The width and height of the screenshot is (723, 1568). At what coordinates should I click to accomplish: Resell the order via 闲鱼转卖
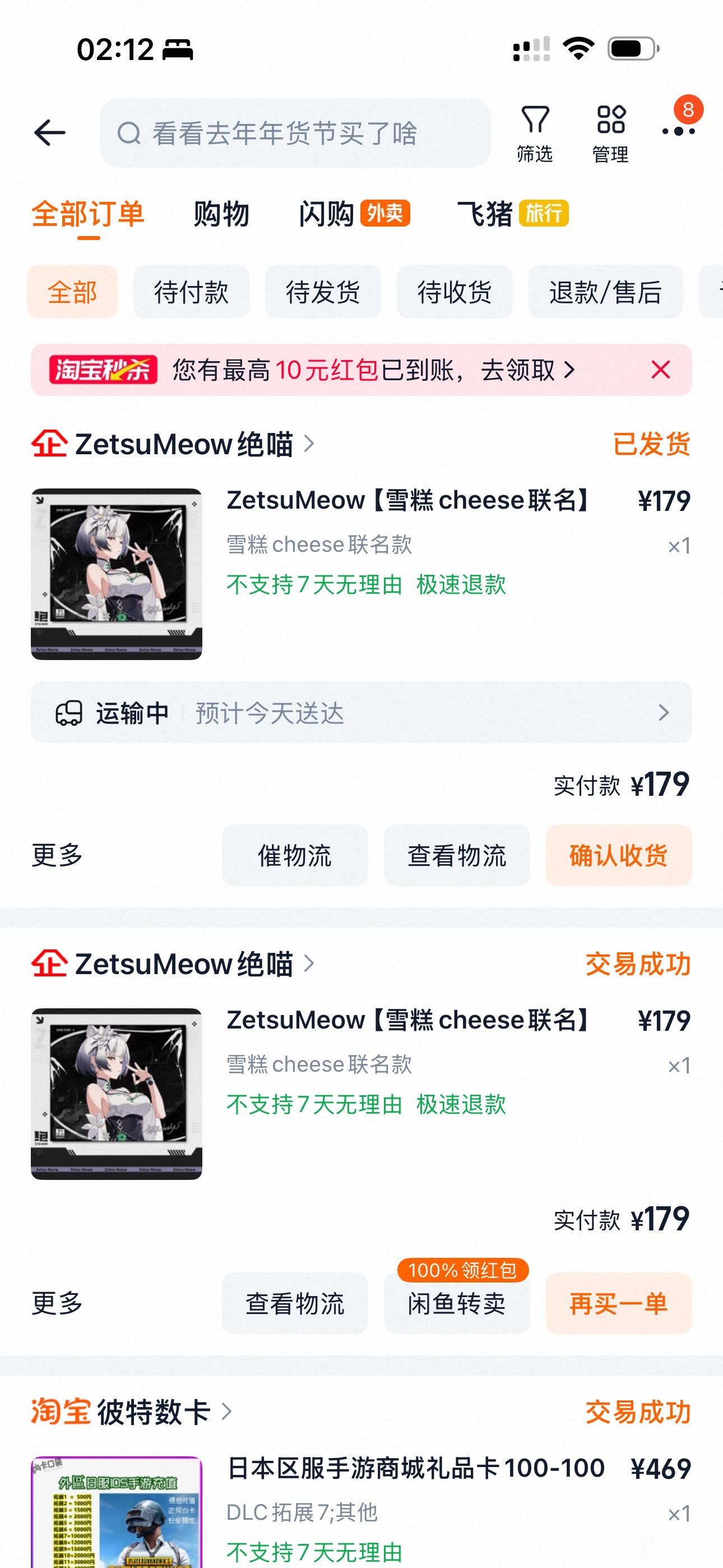click(456, 1303)
